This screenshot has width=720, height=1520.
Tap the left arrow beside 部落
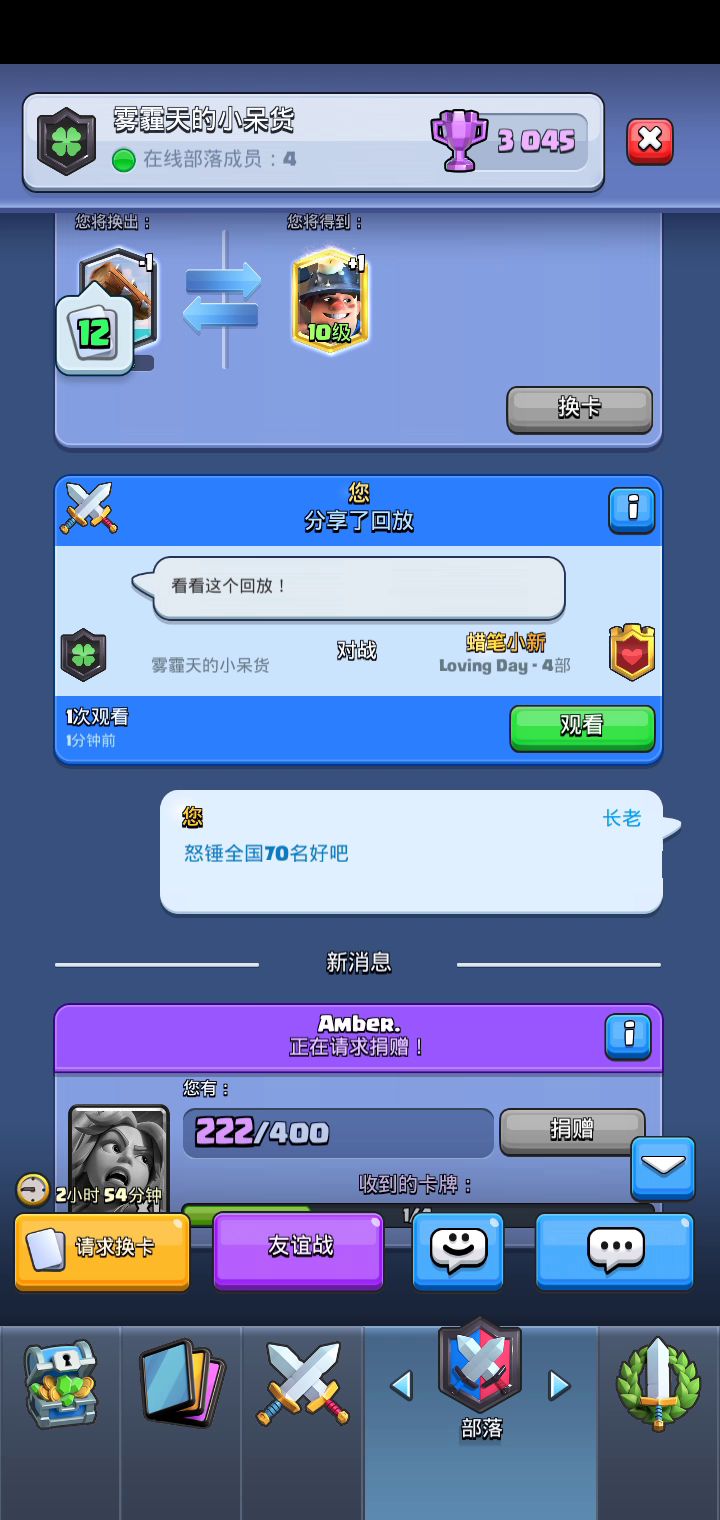pos(402,1385)
